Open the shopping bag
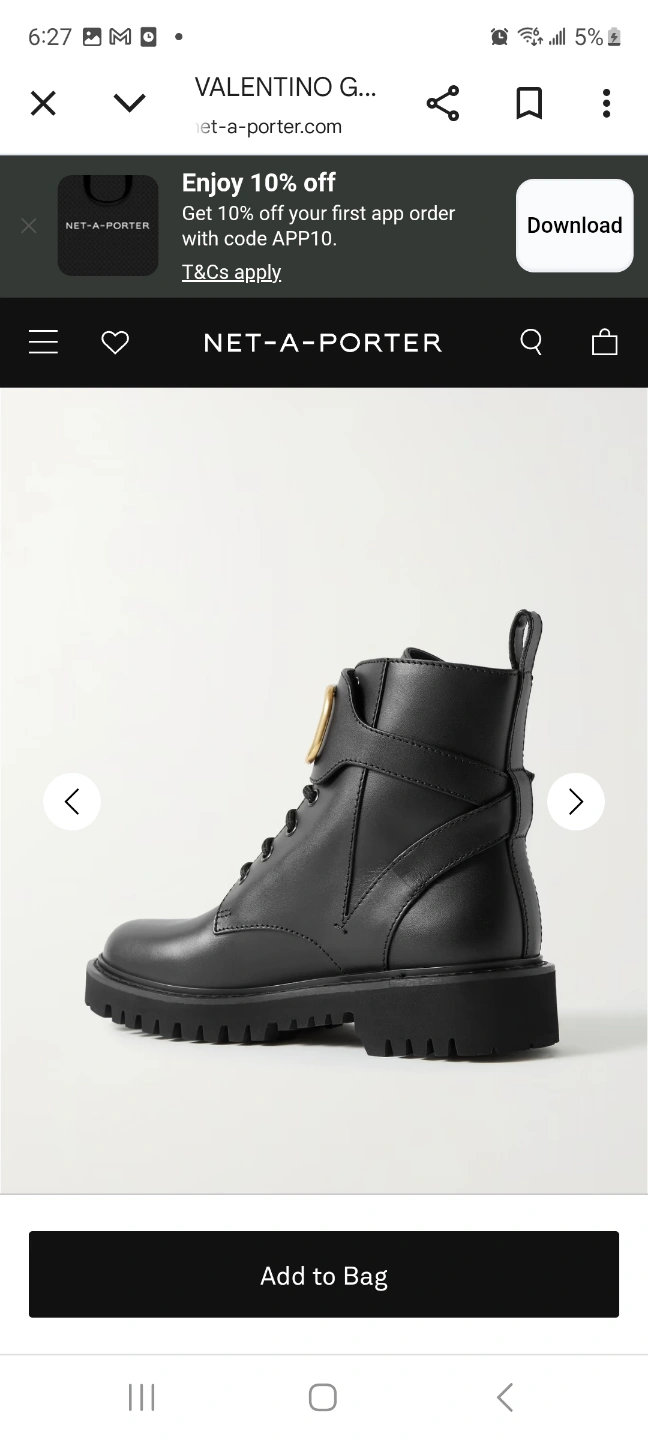This screenshot has width=648, height=1440. click(605, 343)
